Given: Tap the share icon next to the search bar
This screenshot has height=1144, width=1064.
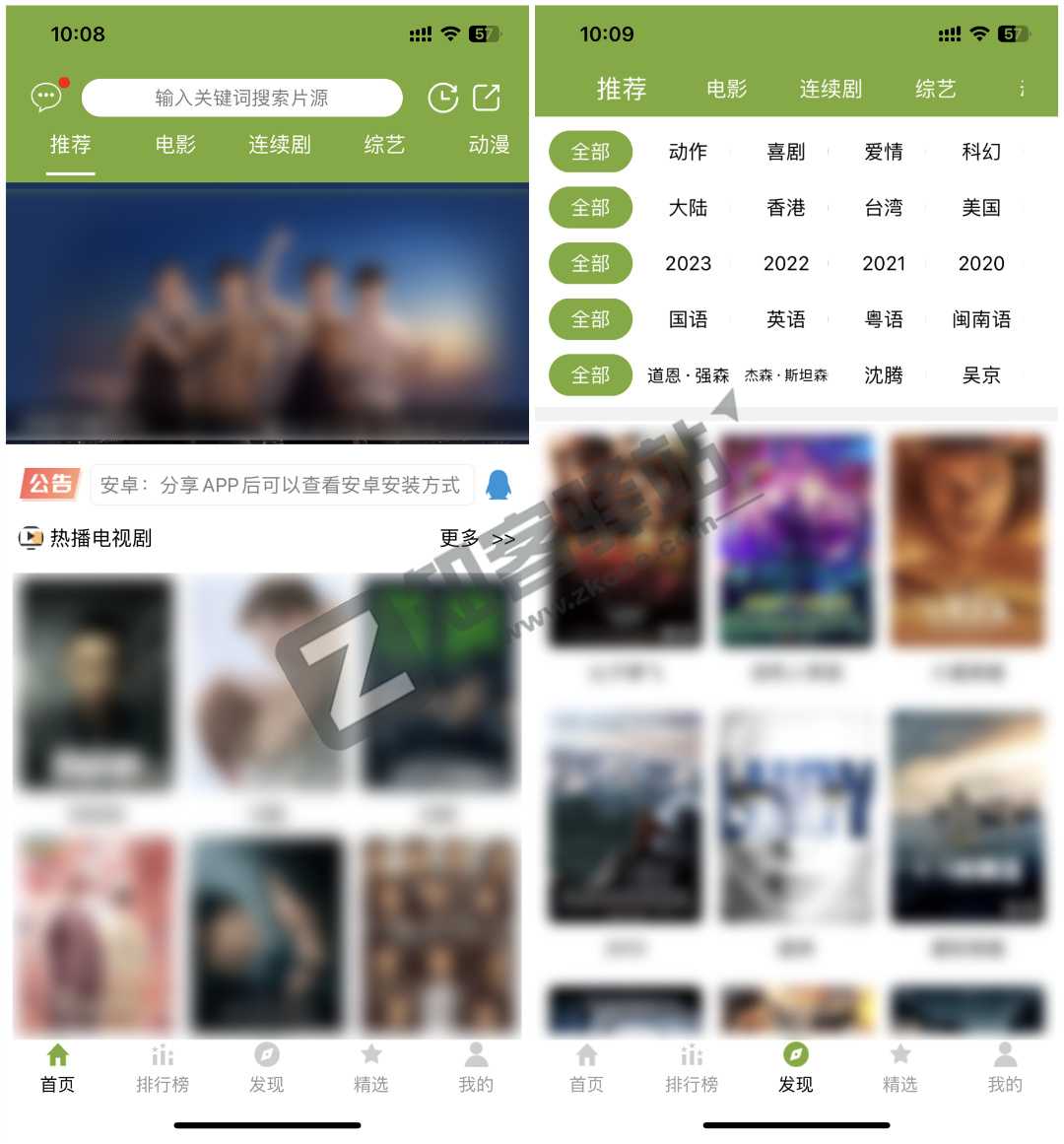Looking at the screenshot, I should [x=489, y=97].
